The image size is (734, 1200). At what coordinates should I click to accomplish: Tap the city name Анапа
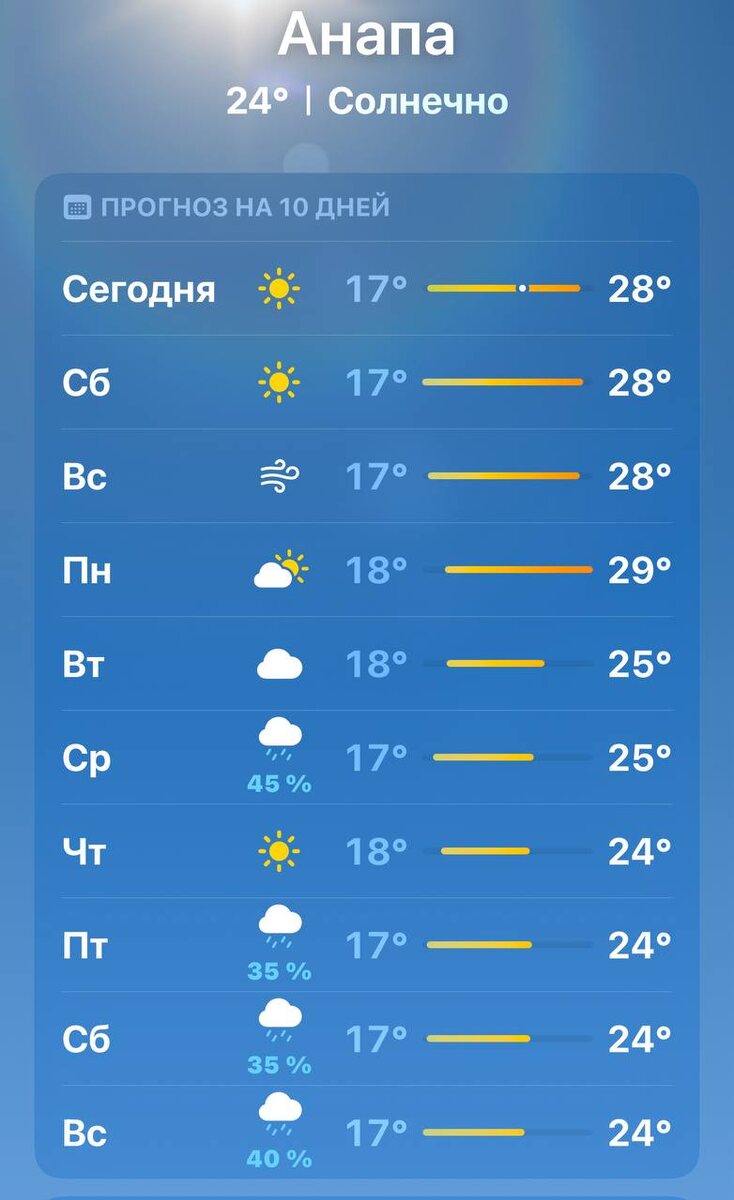[367, 35]
